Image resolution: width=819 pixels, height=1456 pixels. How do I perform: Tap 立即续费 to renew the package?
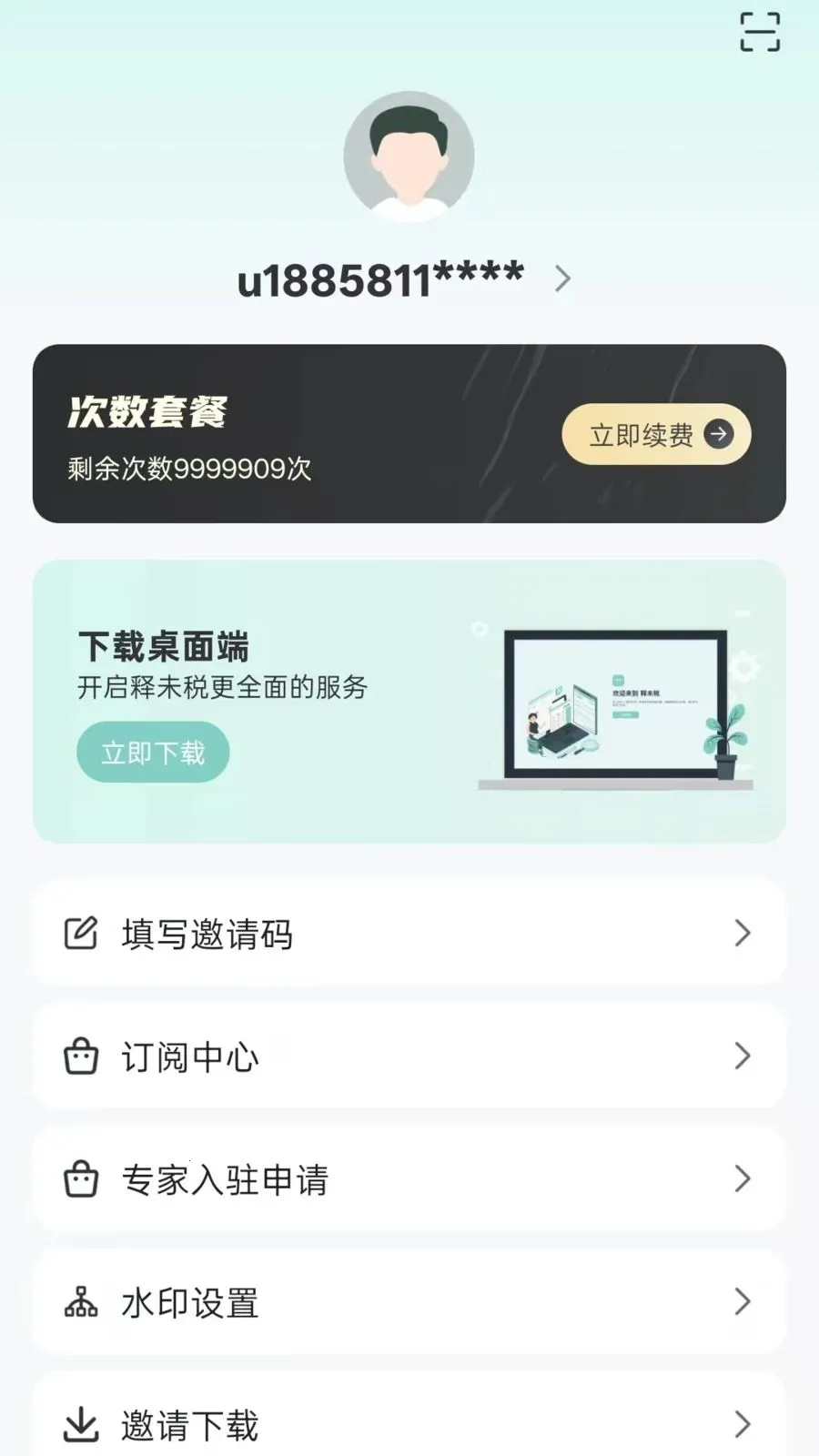(x=656, y=434)
